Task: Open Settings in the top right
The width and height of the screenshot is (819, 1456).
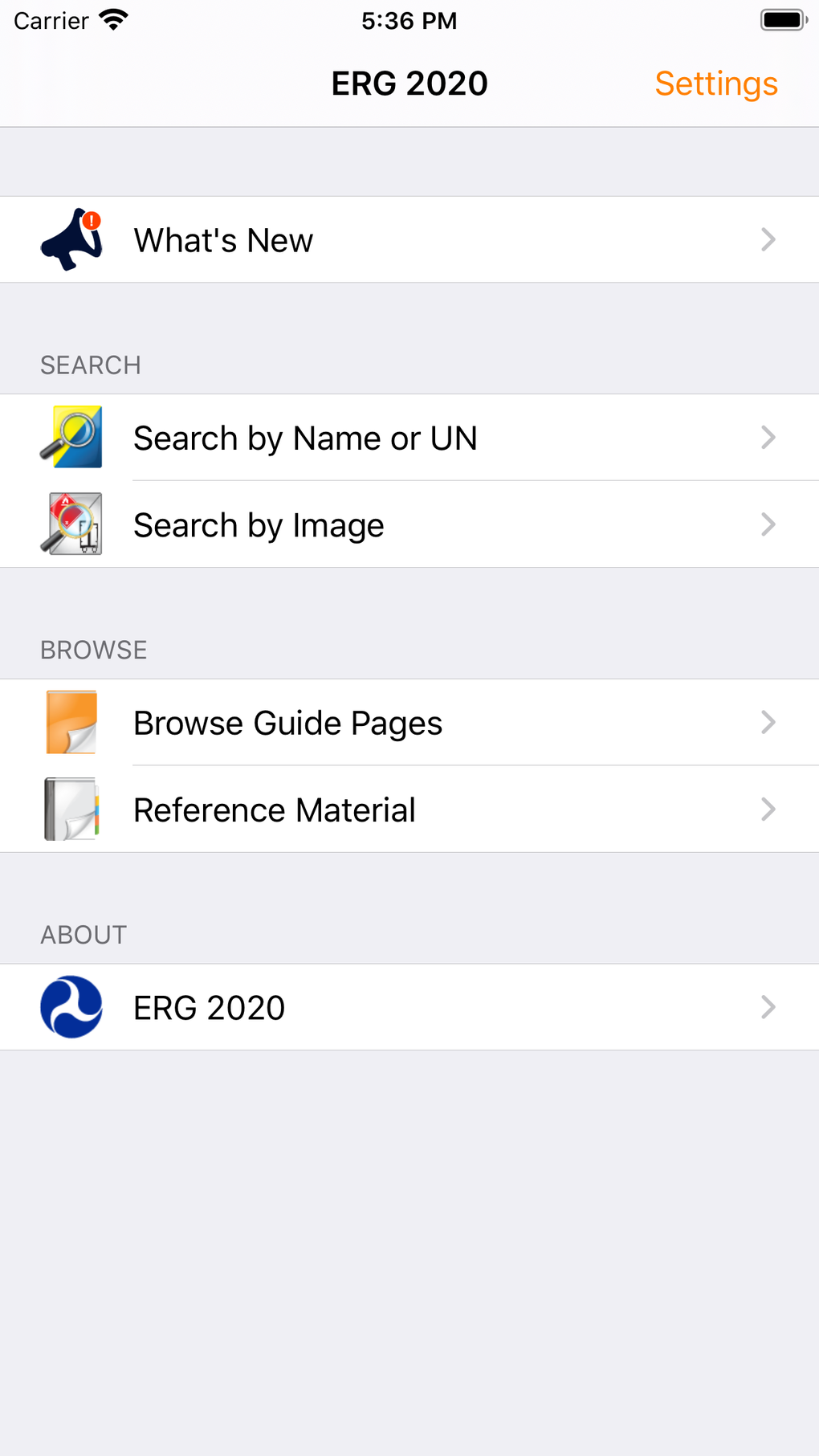Action: pyautogui.click(x=716, y=84)
